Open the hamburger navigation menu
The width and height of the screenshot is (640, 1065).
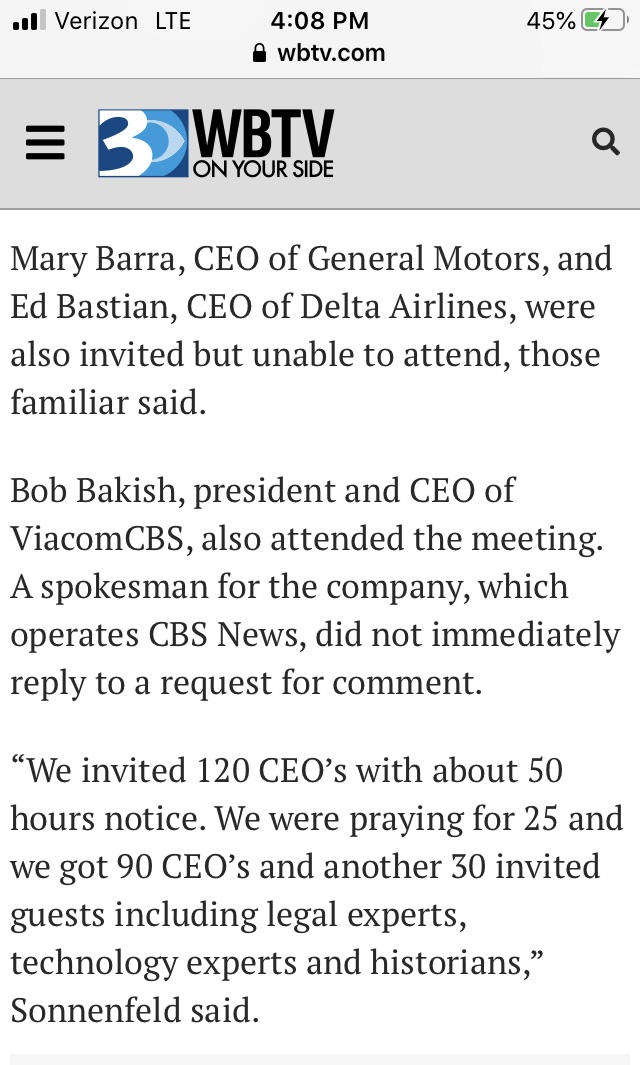coord(46,143)
